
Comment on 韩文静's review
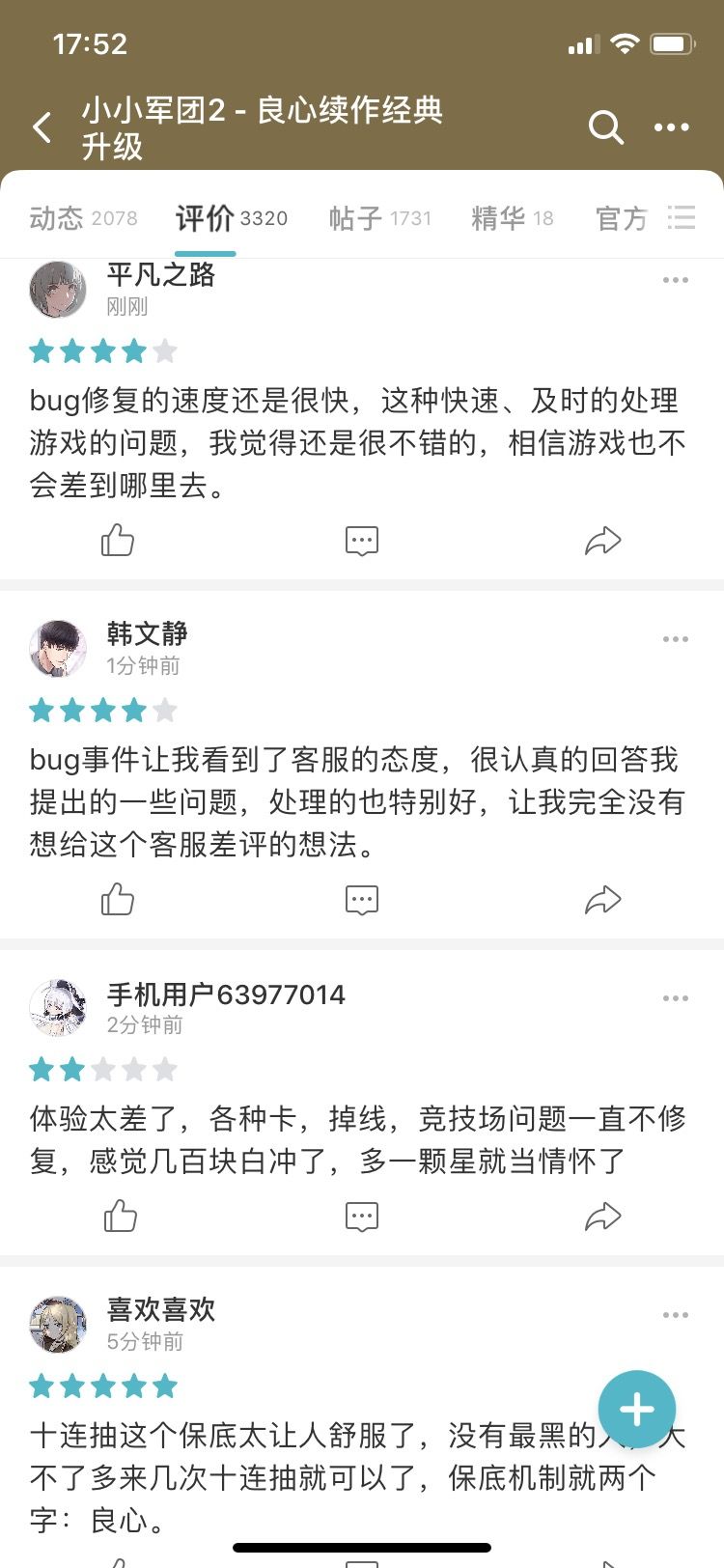[362, 900]
